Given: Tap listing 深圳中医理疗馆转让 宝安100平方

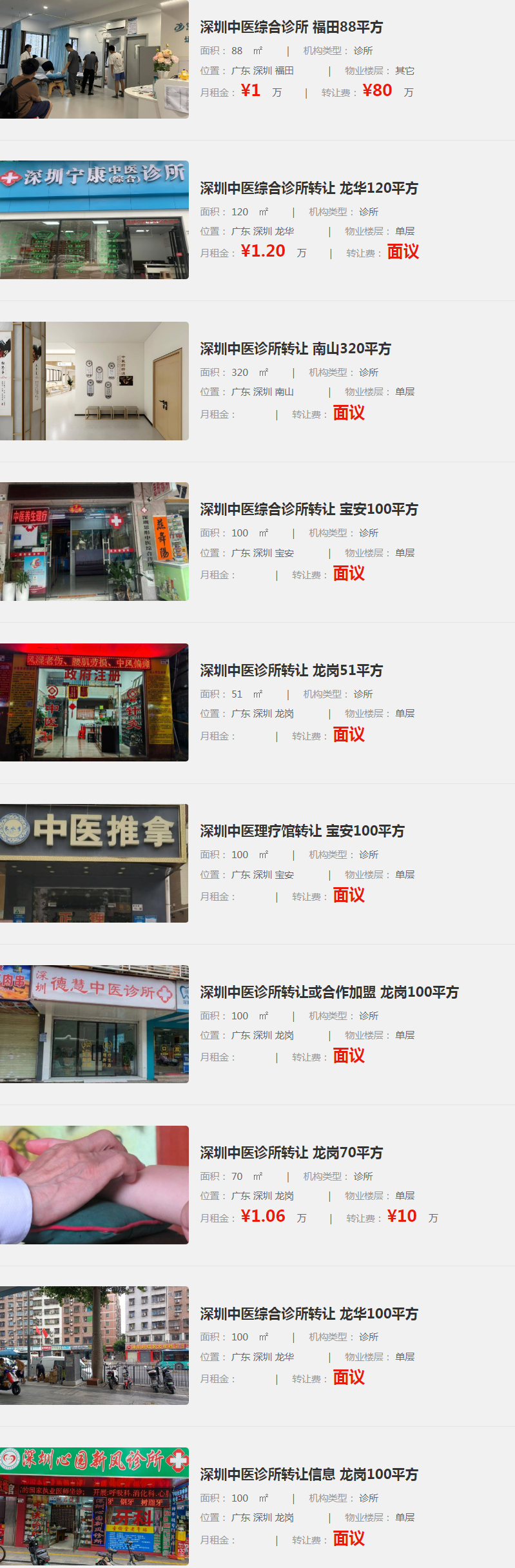Looking at the screenshot, I should (302, 831).
